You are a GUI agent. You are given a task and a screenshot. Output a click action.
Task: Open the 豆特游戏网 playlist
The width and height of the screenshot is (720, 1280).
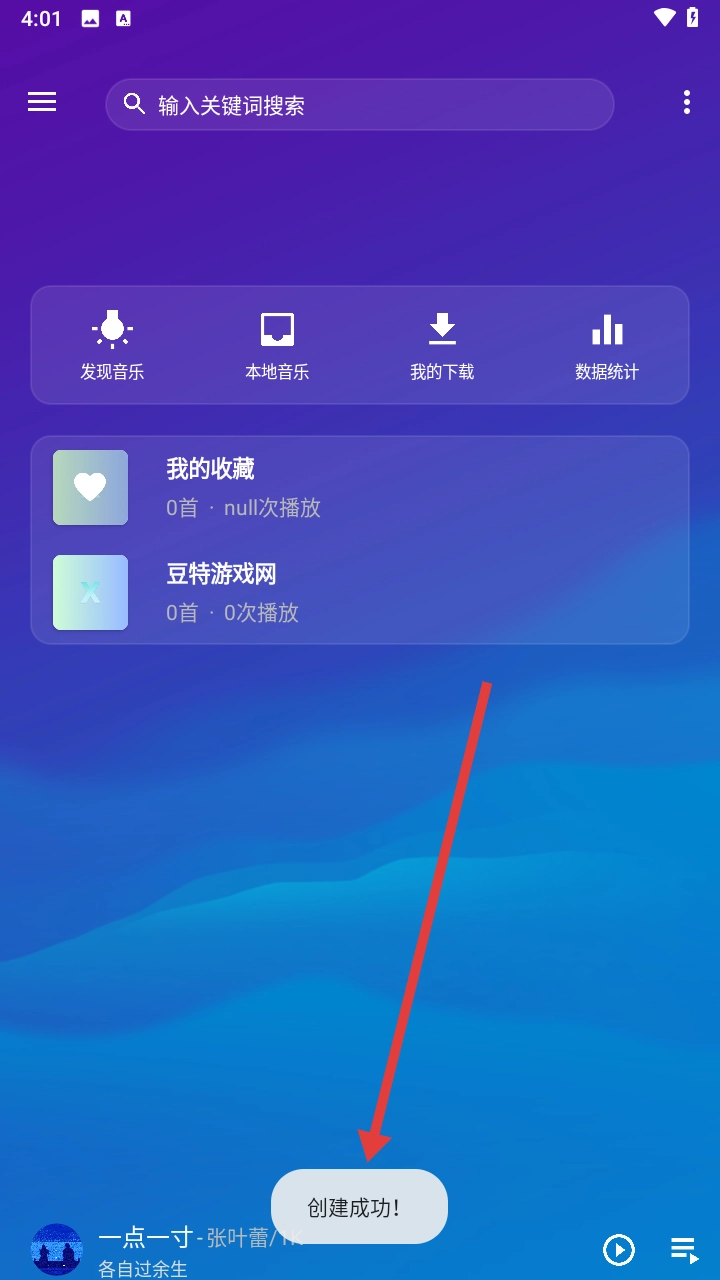360,592
